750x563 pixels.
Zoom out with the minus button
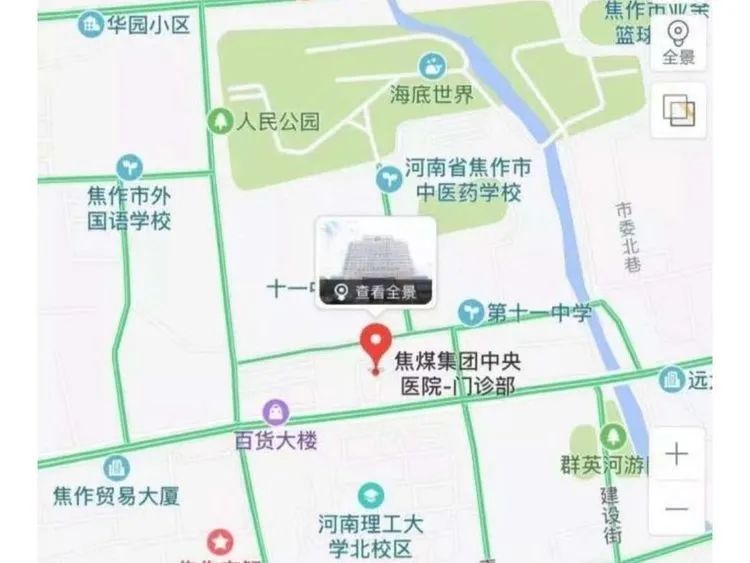pyautogui.click(x=677, y=508)
